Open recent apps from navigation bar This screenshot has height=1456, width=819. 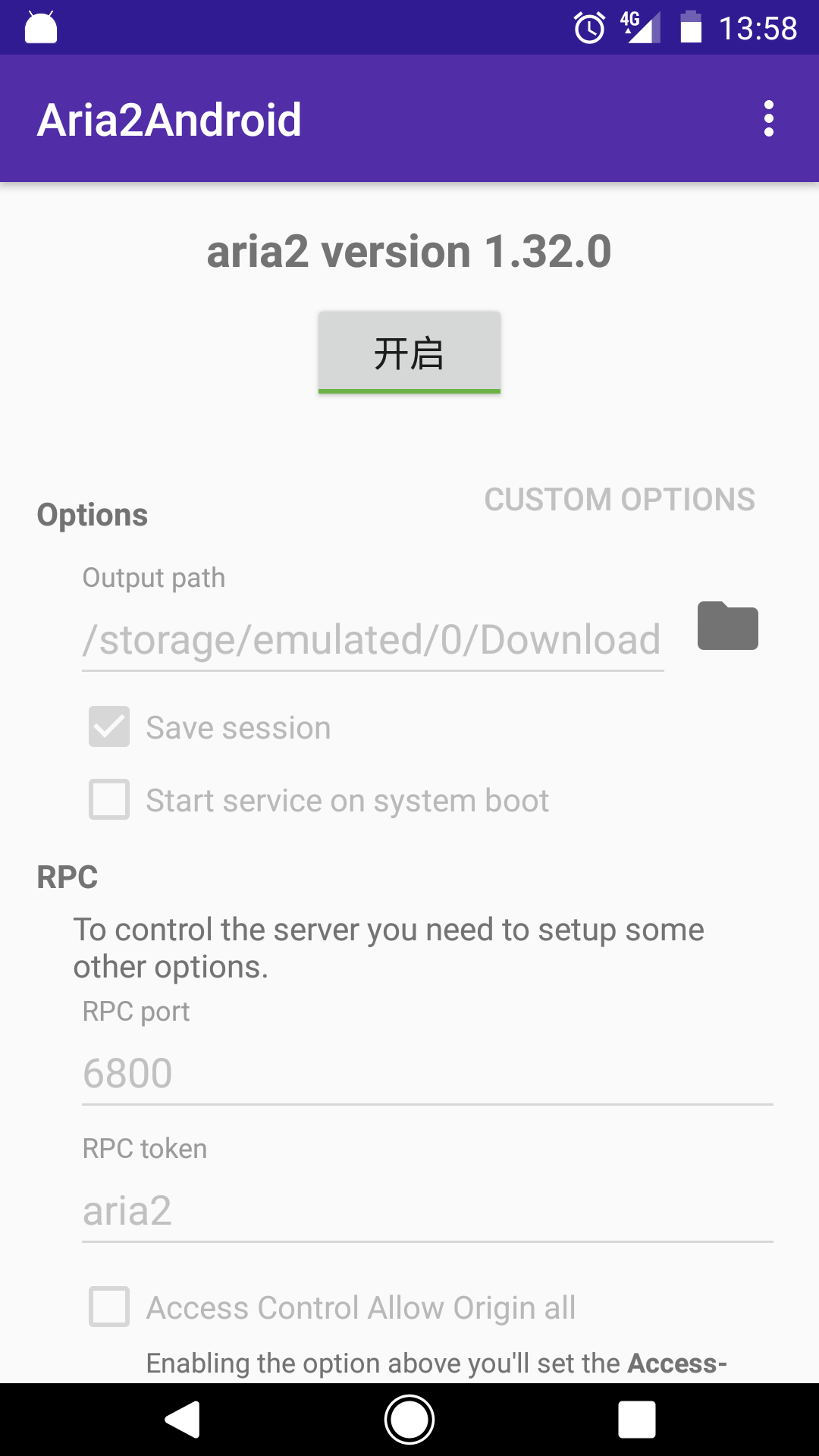(x=637, y=1420)
